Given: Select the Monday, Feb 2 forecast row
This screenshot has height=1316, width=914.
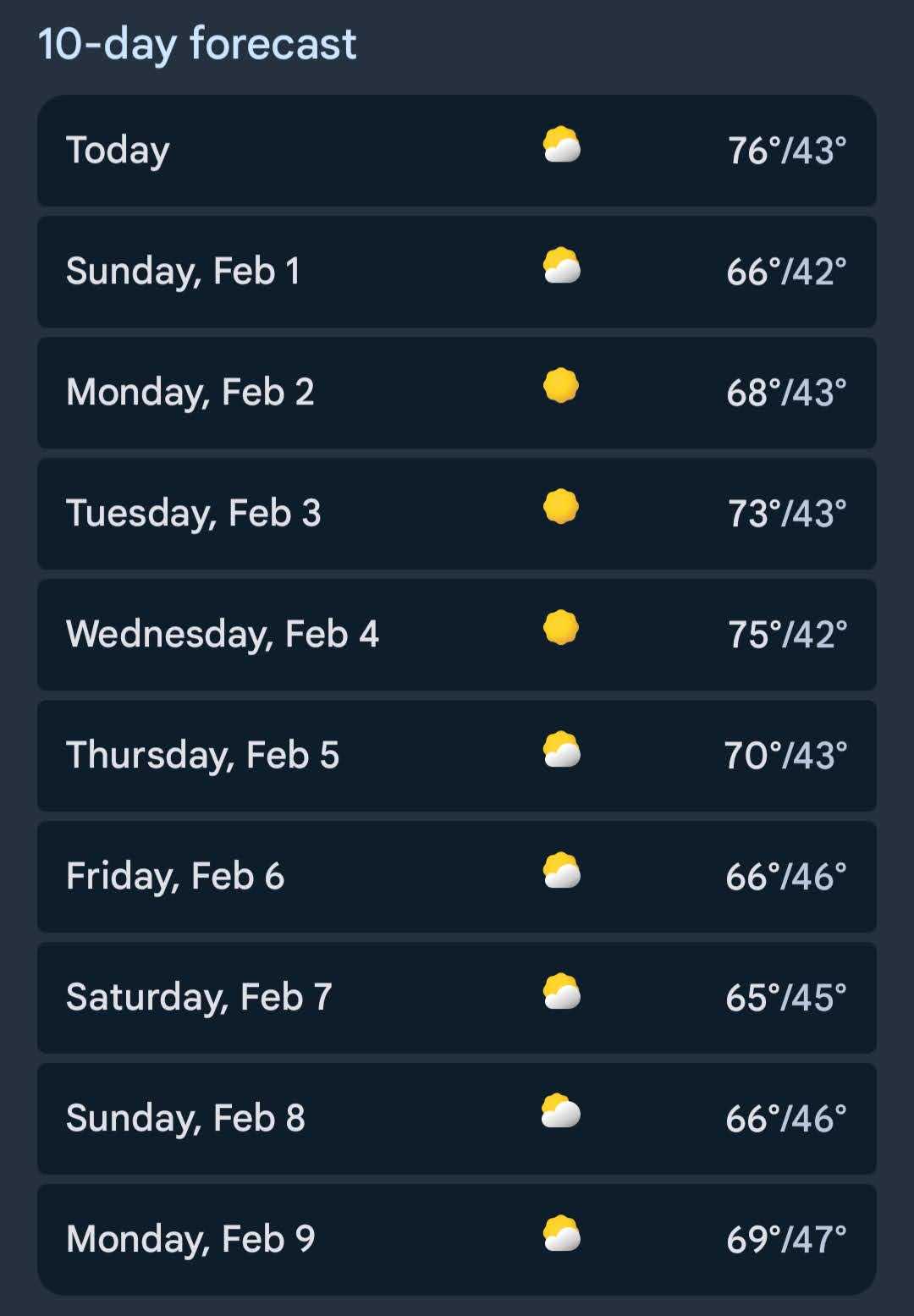Looking at the screenshot, I should click(x=457, y=393).
